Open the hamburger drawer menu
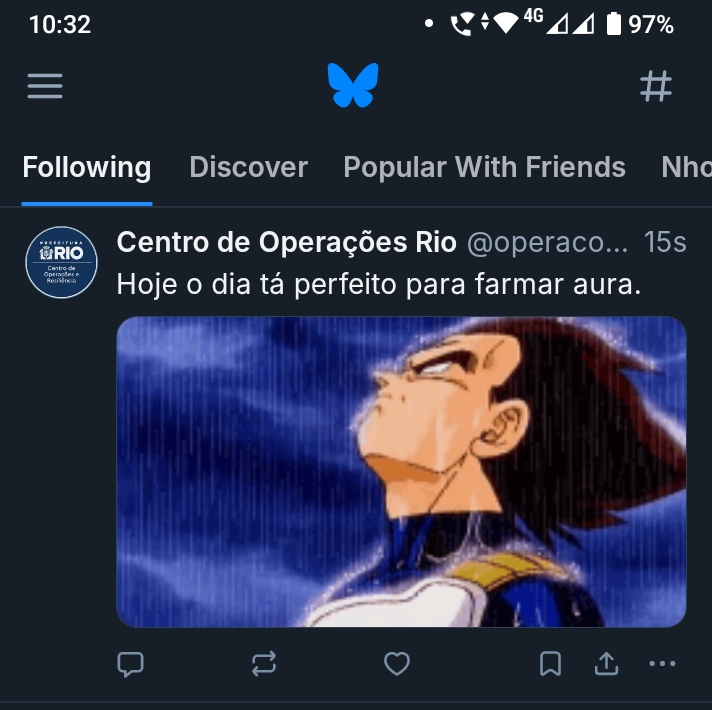The image size is (712, 710). (45, 86)
